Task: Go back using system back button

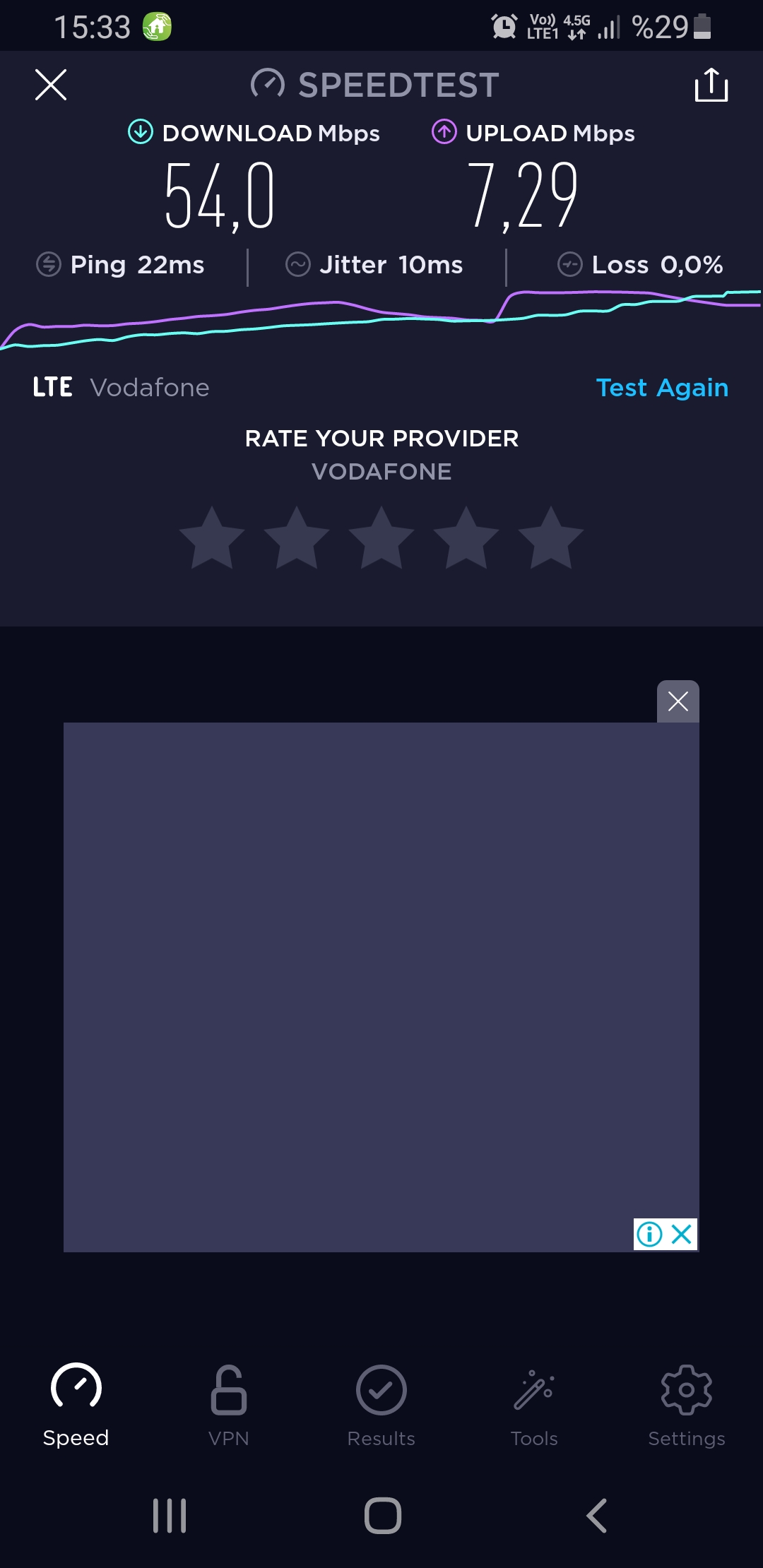Action: (x=596, y=1516)
